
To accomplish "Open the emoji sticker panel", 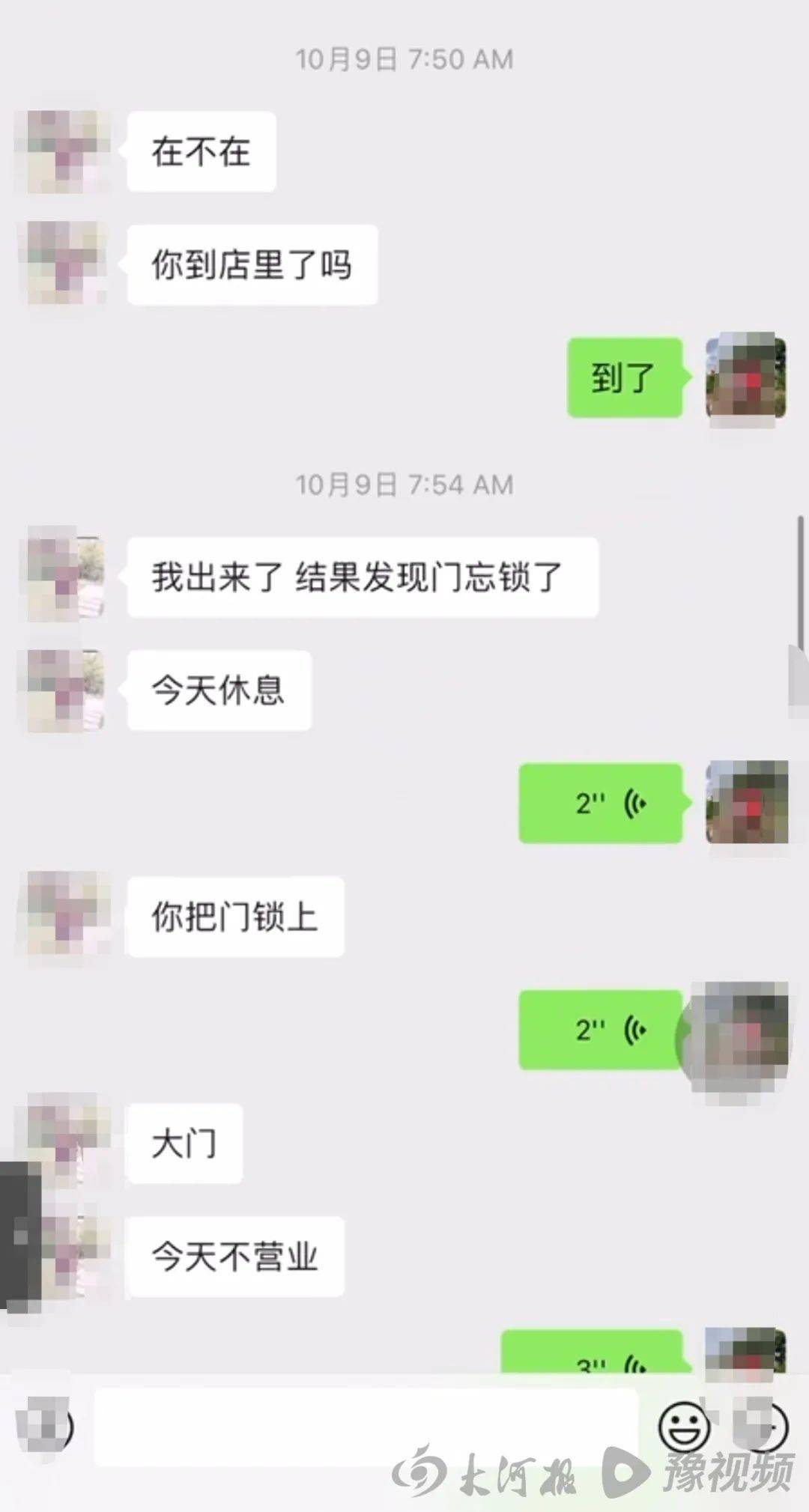I will pos(684,1427).
